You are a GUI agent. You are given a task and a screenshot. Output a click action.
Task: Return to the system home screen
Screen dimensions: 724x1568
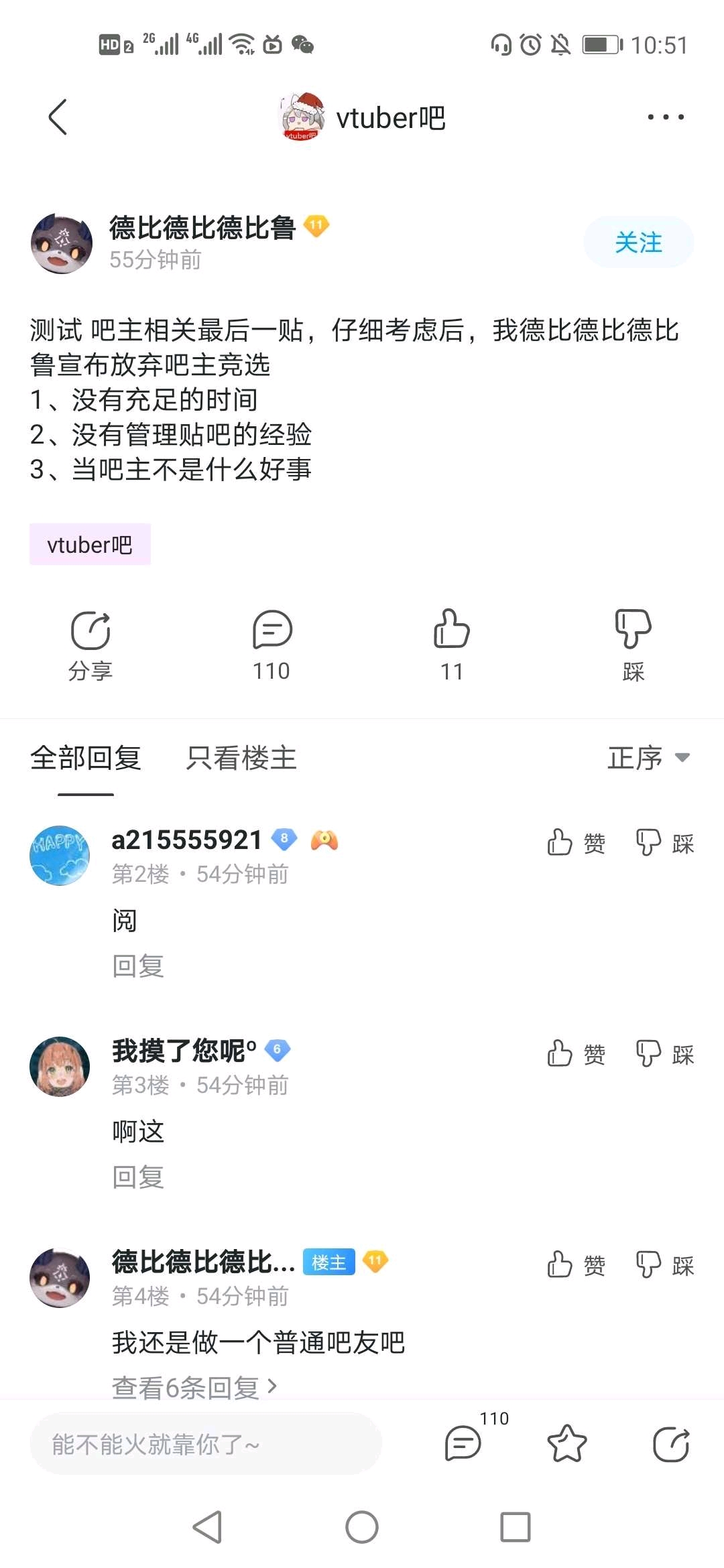tap(362, 1528)
